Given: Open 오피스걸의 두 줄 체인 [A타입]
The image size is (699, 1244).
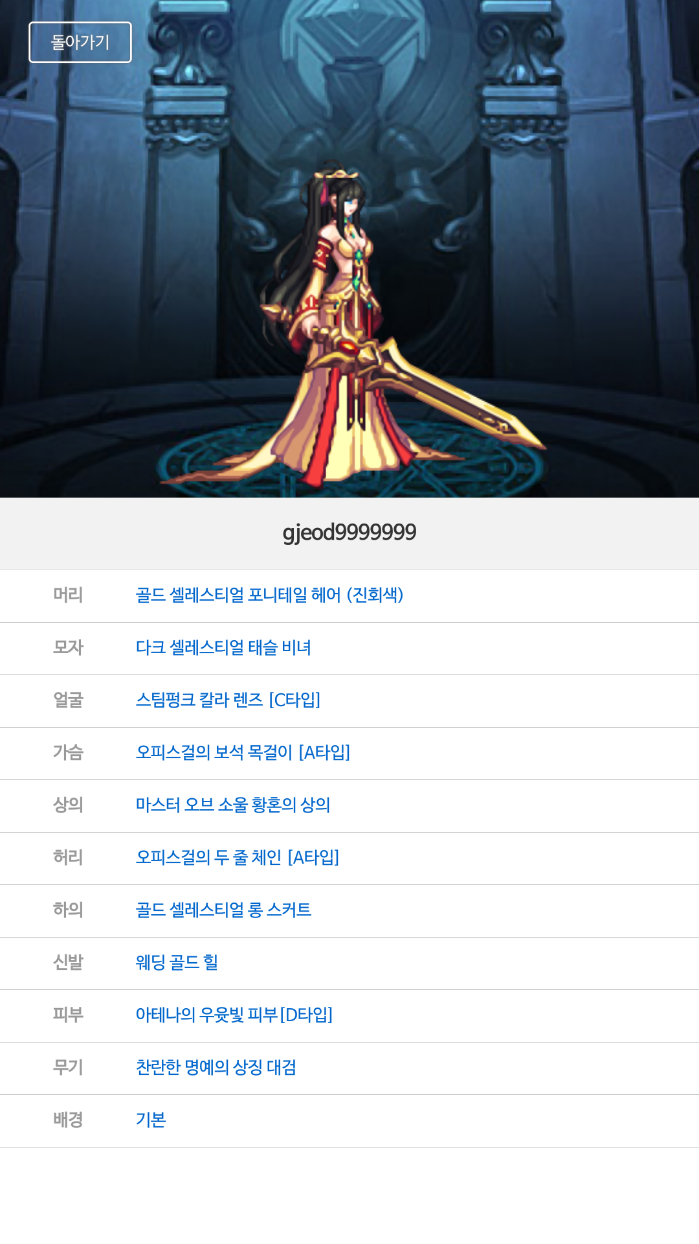Looking at the screenshot, I should pos(237,857).
